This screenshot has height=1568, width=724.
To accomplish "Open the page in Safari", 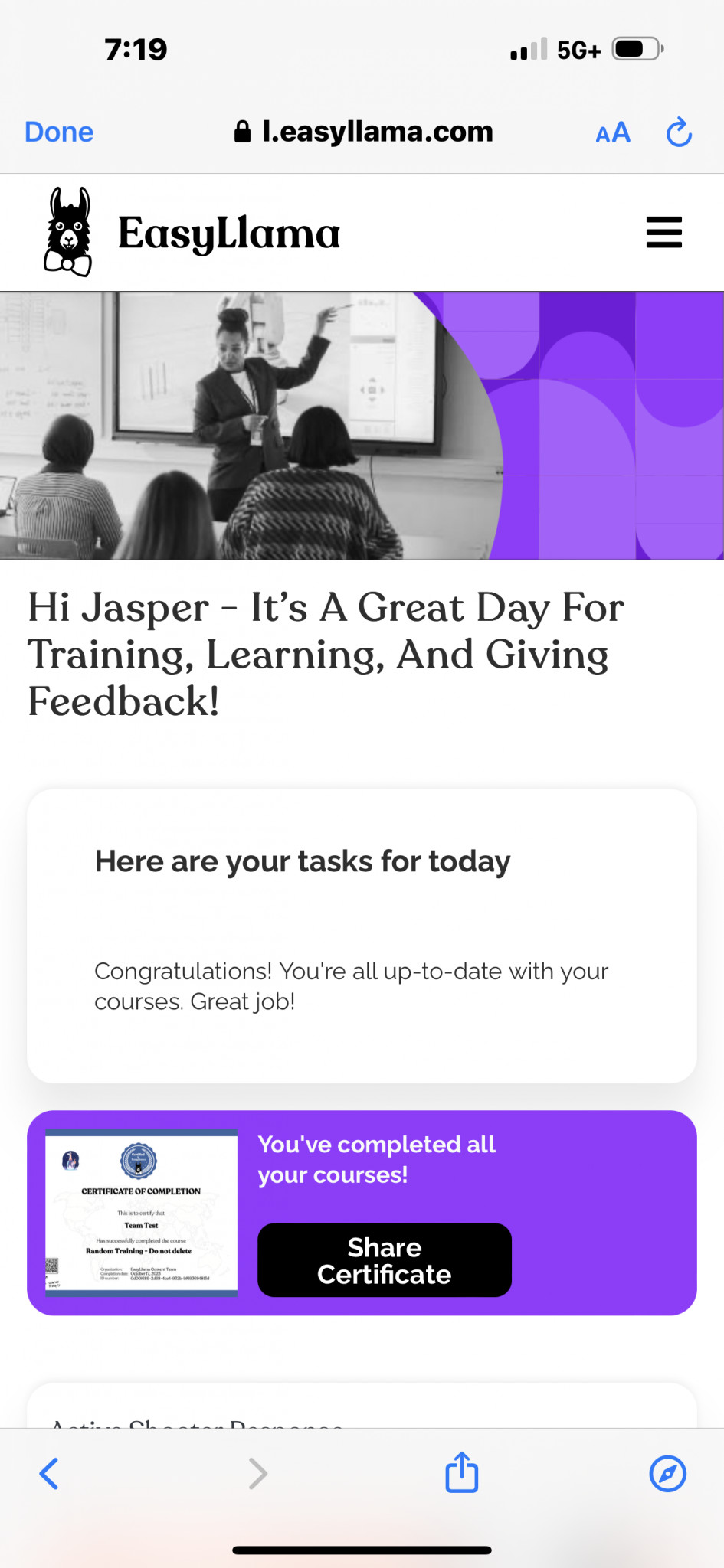I will [x=668, y=1474].
